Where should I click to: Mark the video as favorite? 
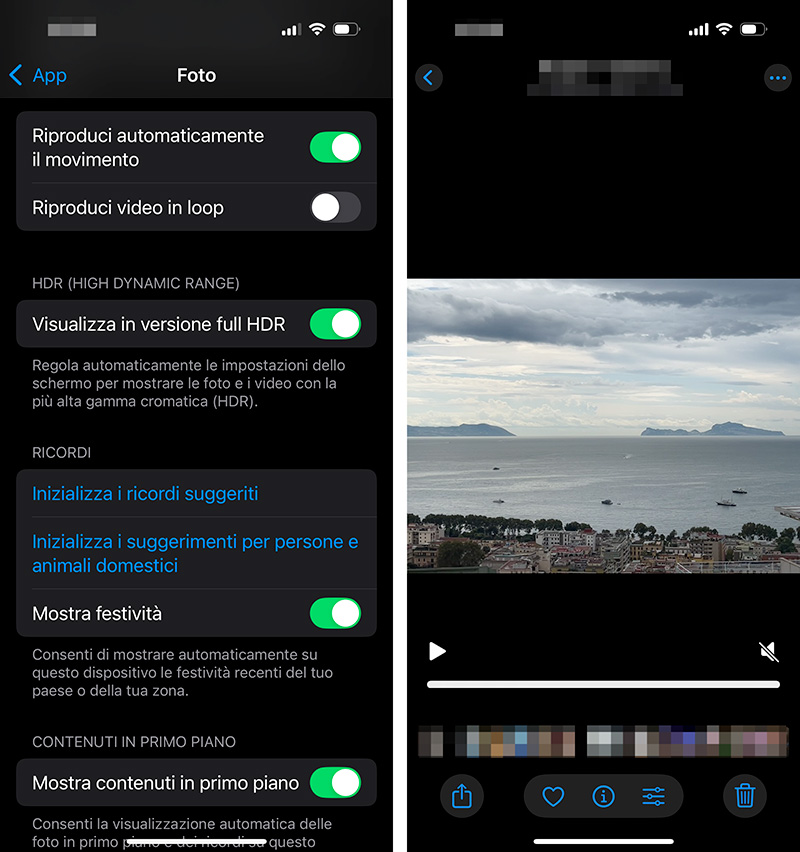pos(553,796)
